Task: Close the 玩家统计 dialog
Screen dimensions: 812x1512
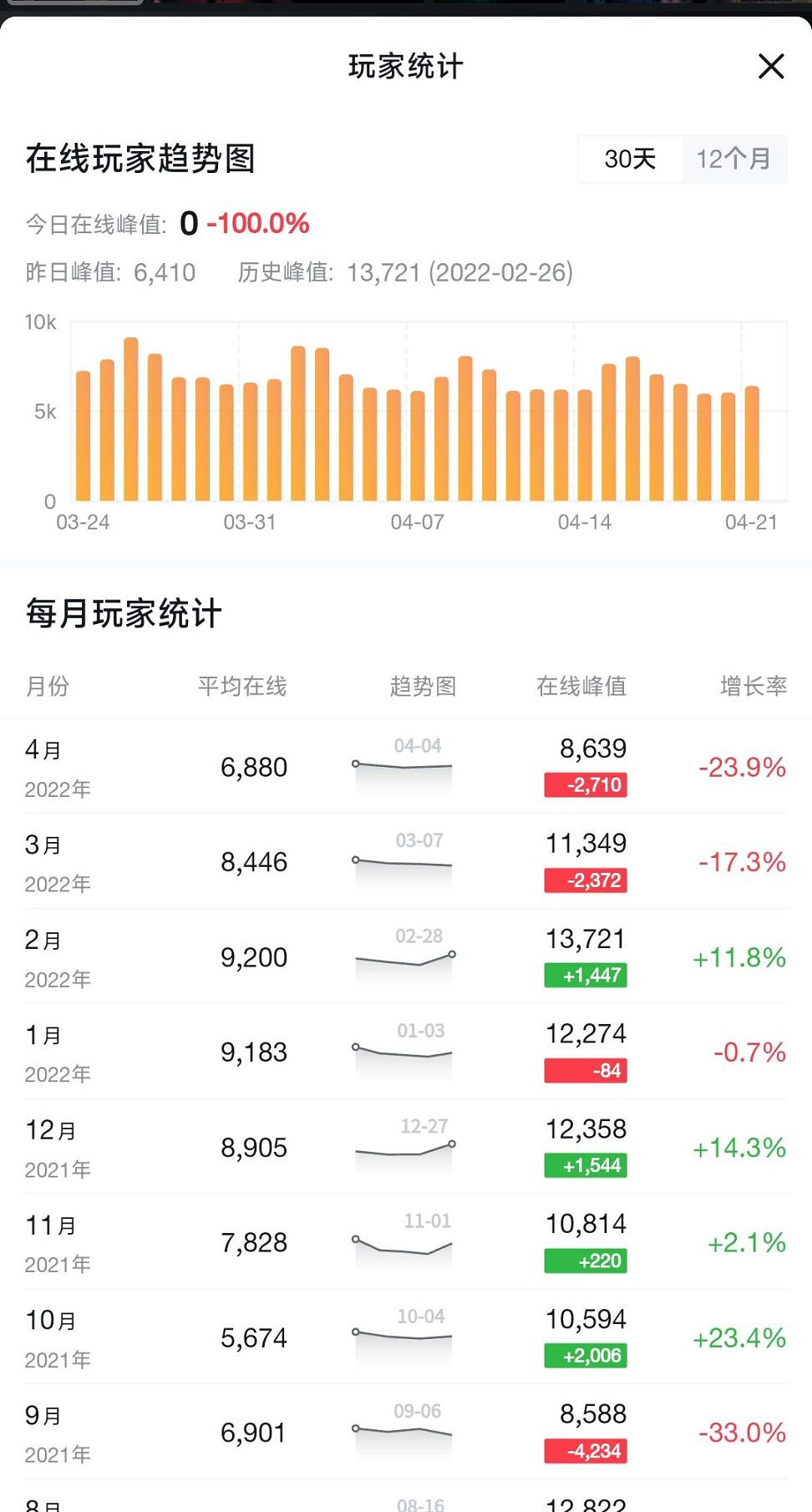Action: pos(769,67)
